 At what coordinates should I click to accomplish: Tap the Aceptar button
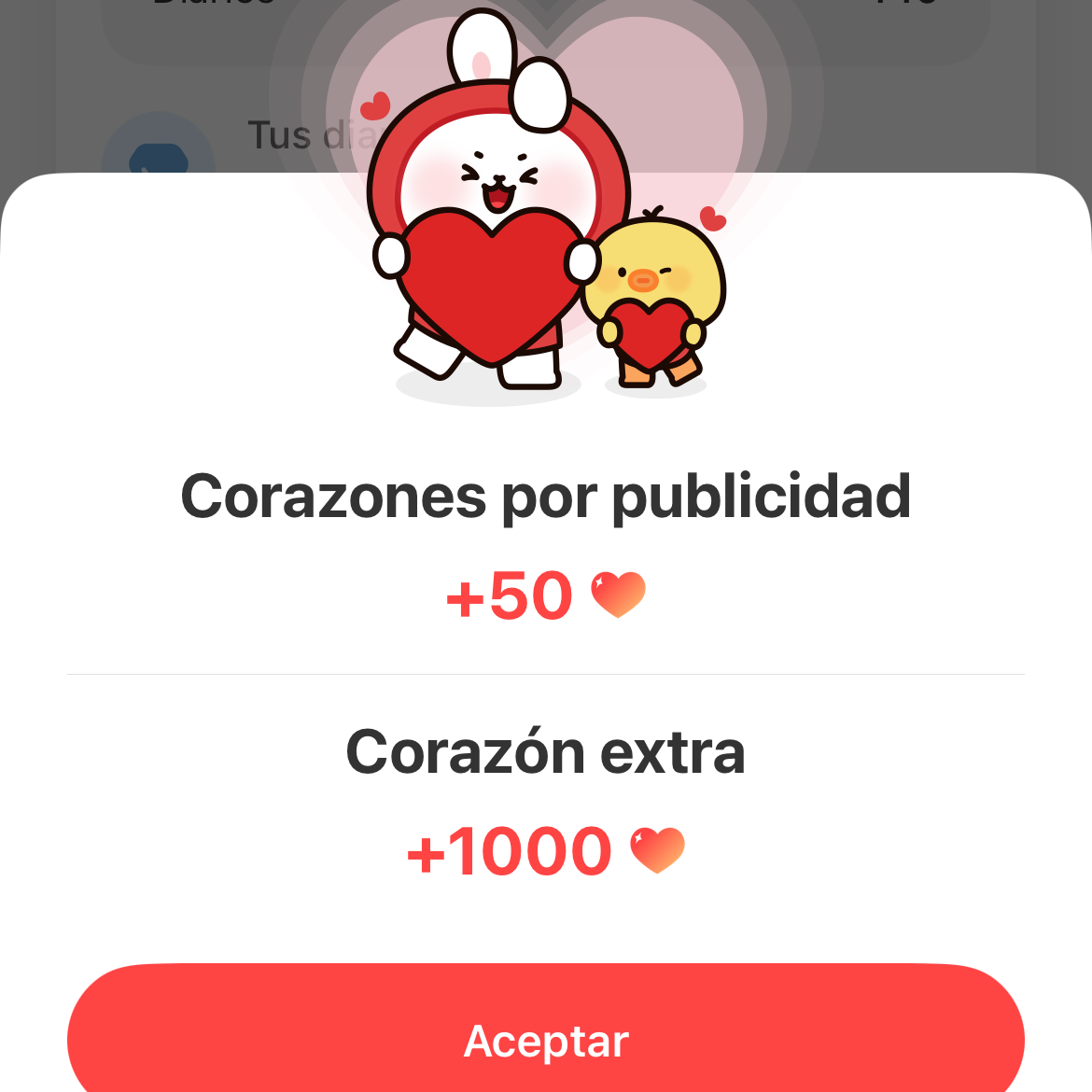pyautogui.click(x=546, y=1038)
